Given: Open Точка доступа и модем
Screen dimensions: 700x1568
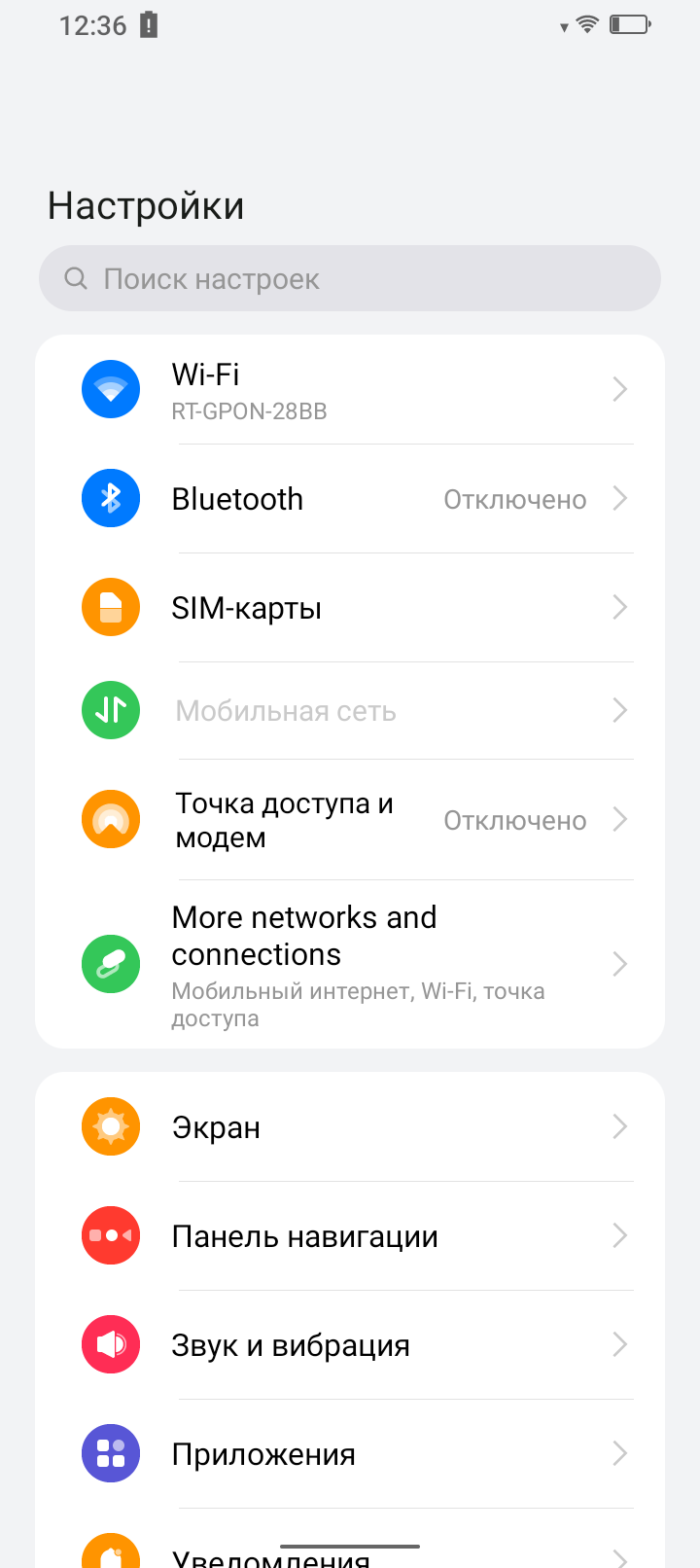Looking at the screenshot, I should (350, 820).
